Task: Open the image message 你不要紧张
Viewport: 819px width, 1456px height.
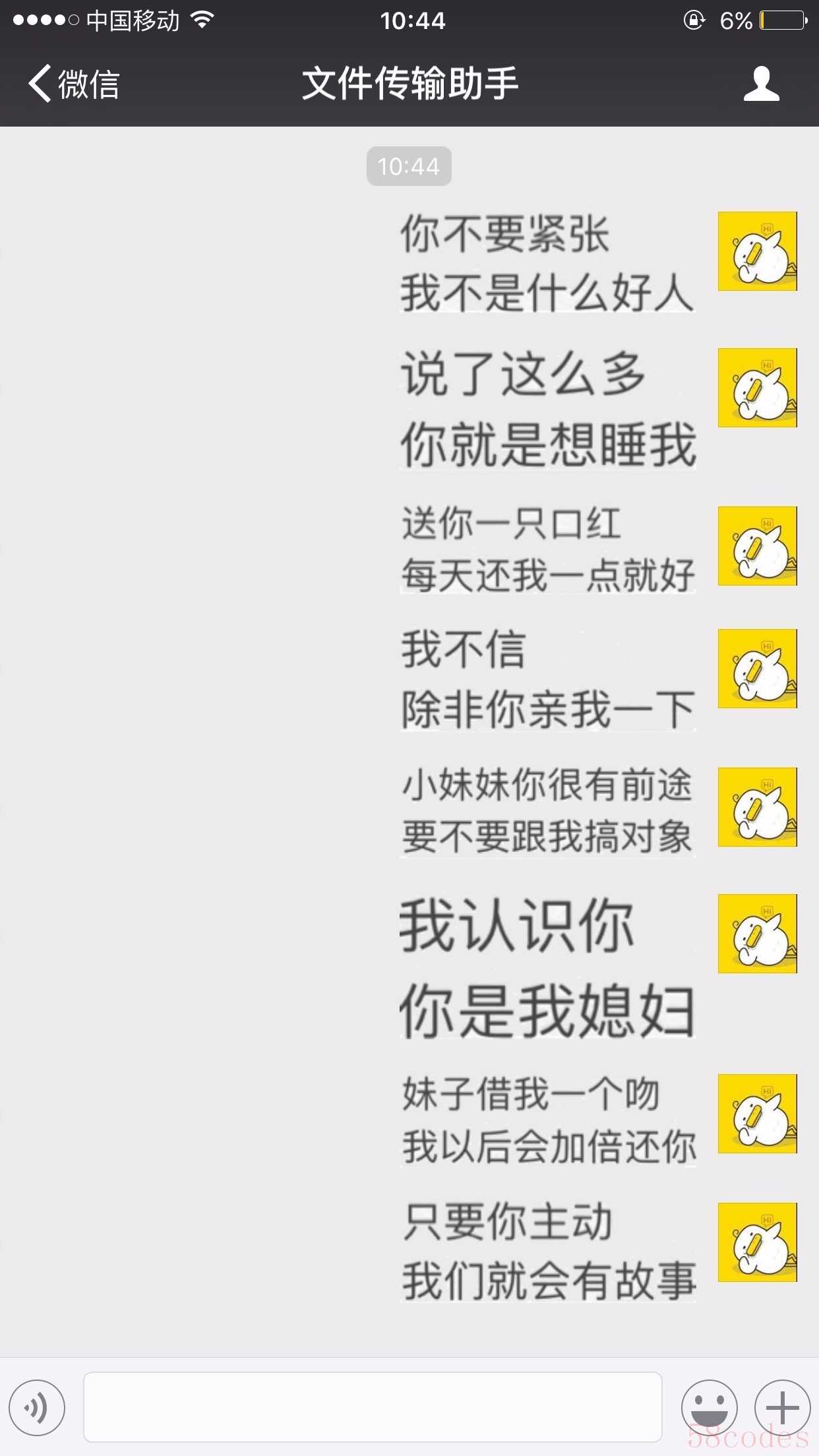Action: [x=547, y=262]
